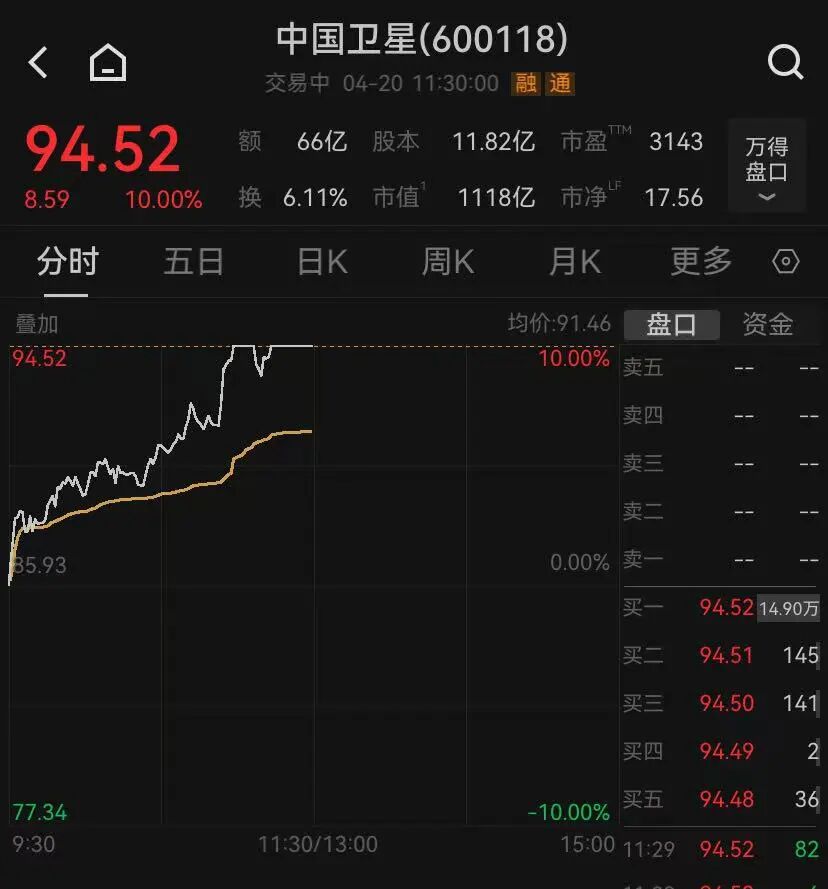Image resolution: width=828 pixels, height=889 pixels.
Task: Expand the 万得盘口 panel
Action: click(767, 167)
